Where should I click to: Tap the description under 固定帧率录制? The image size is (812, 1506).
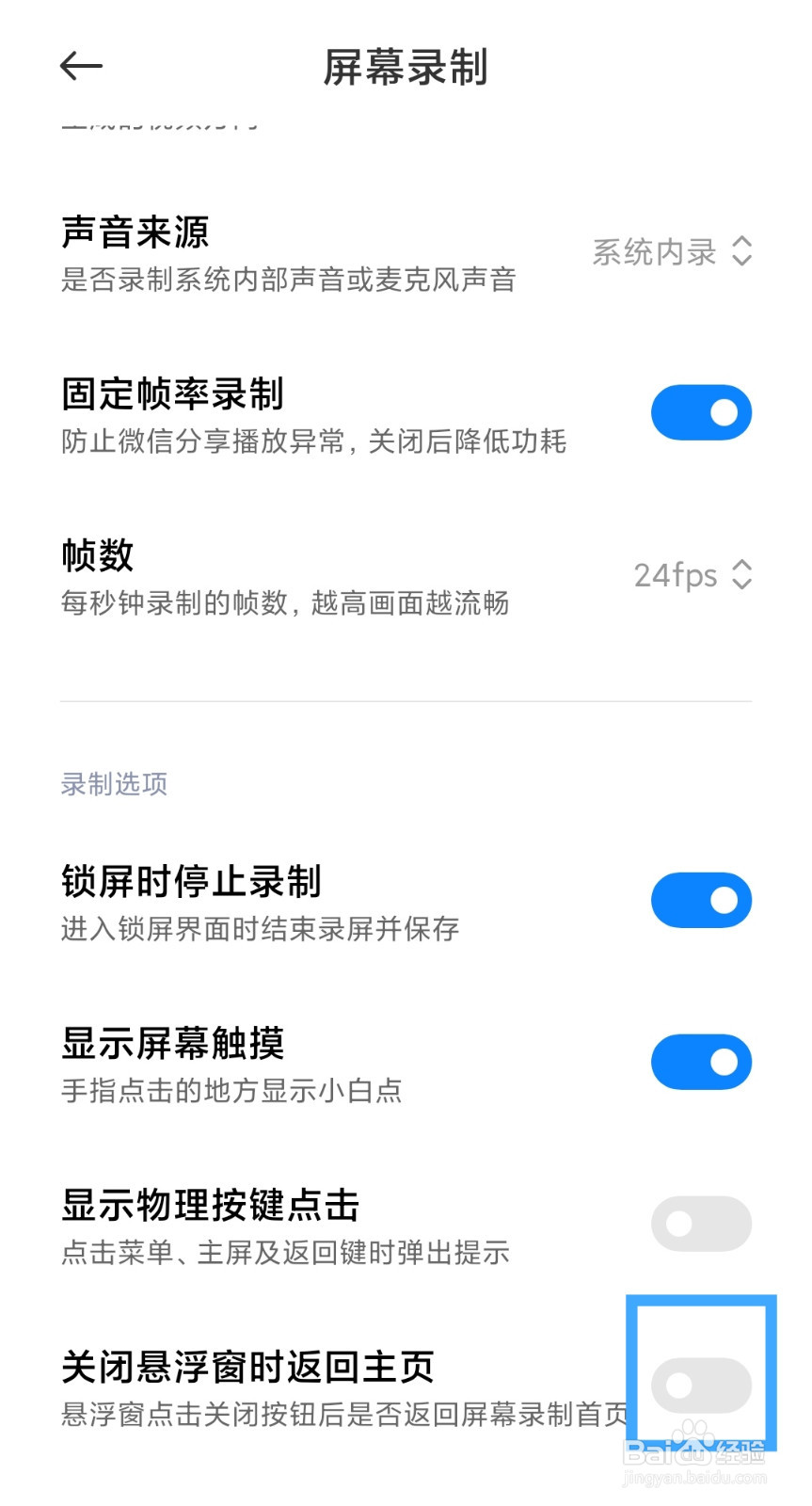click(310, 442)
